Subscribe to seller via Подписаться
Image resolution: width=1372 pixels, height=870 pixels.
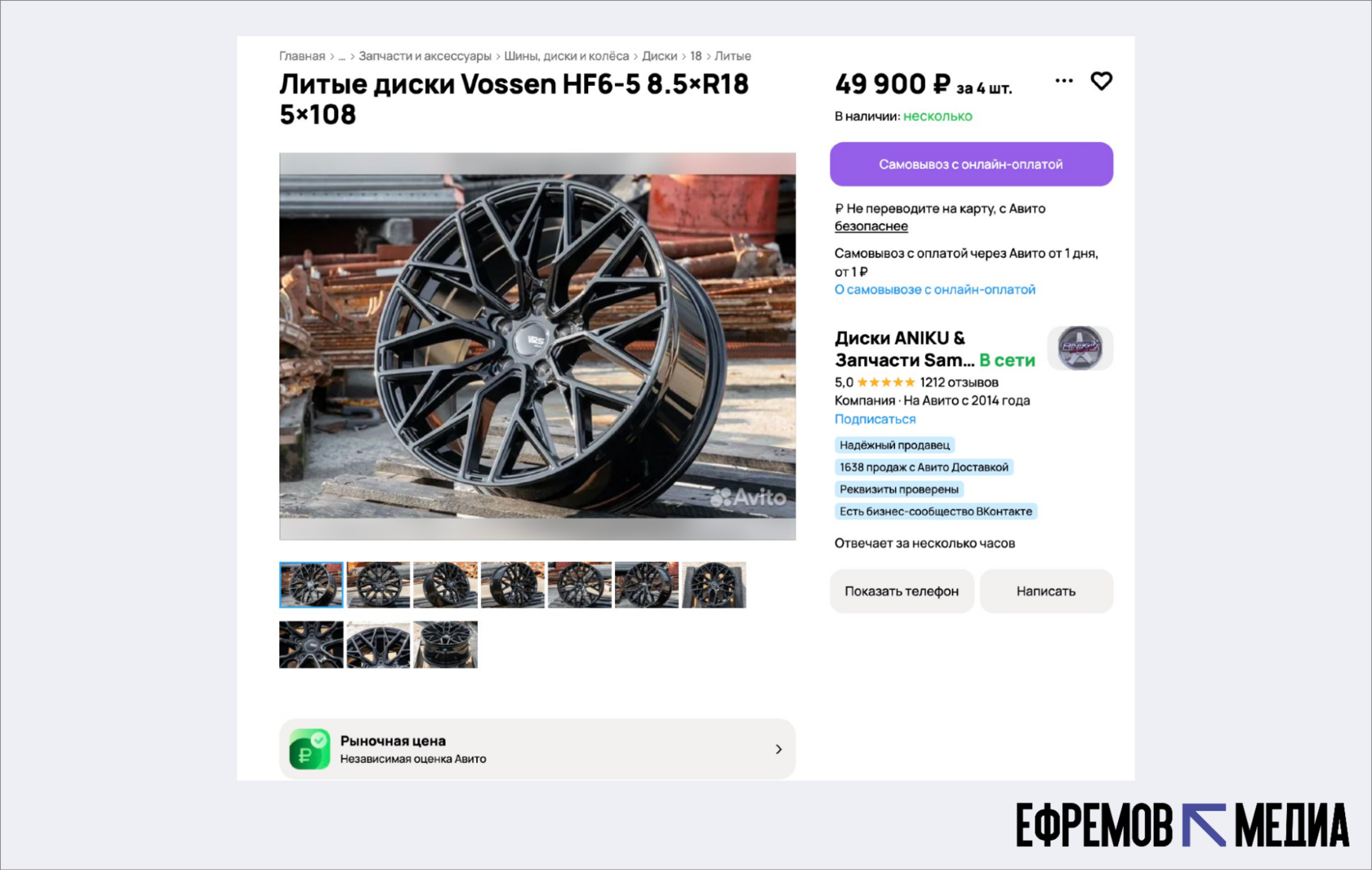coord(875,419)
